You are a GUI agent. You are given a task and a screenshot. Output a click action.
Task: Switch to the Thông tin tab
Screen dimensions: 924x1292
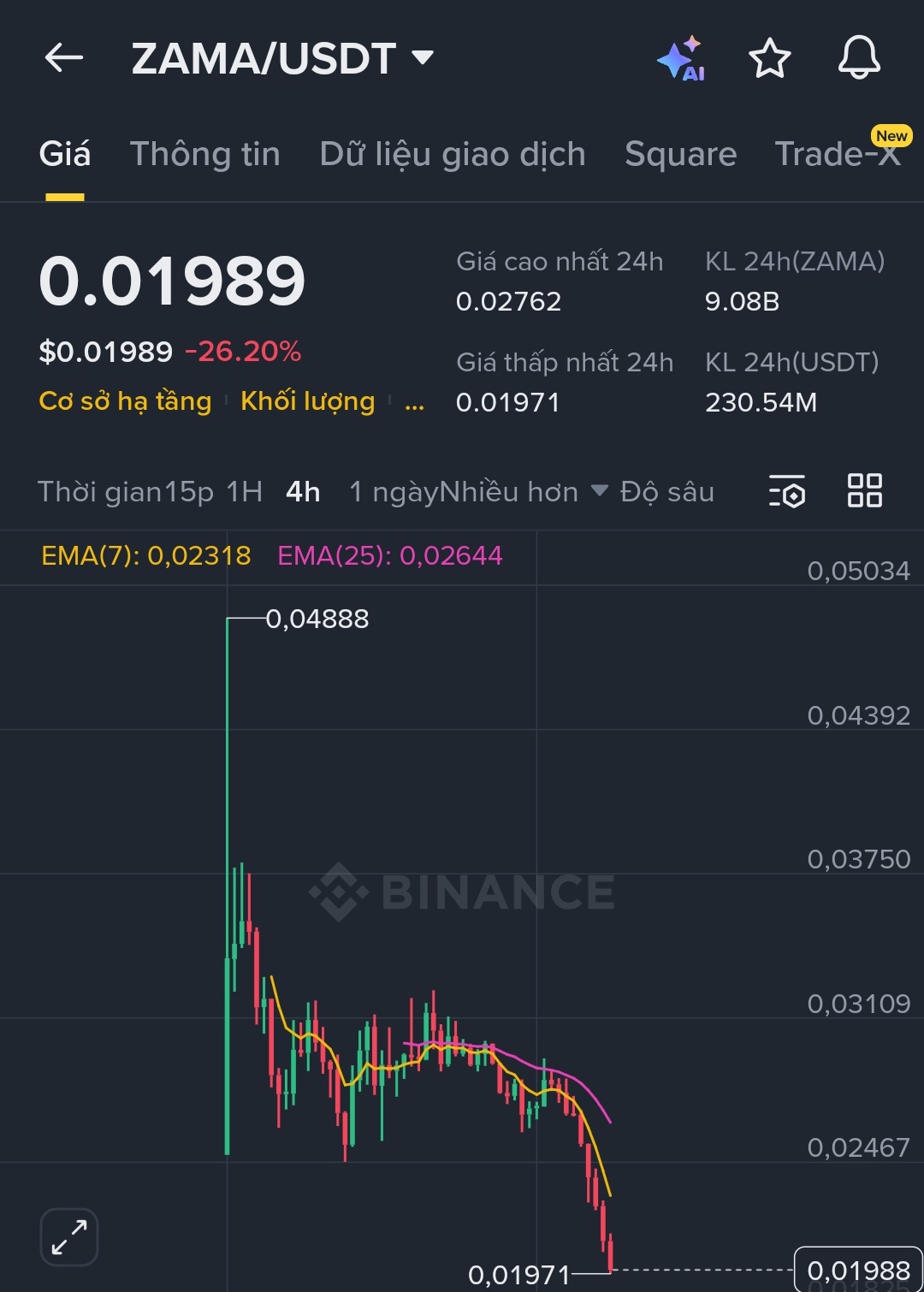[204, 154]
